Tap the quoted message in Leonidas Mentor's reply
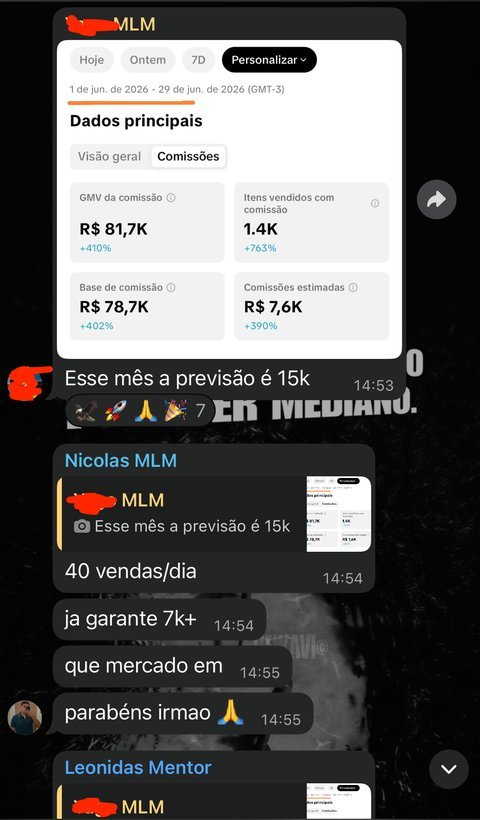 (214, 801)
